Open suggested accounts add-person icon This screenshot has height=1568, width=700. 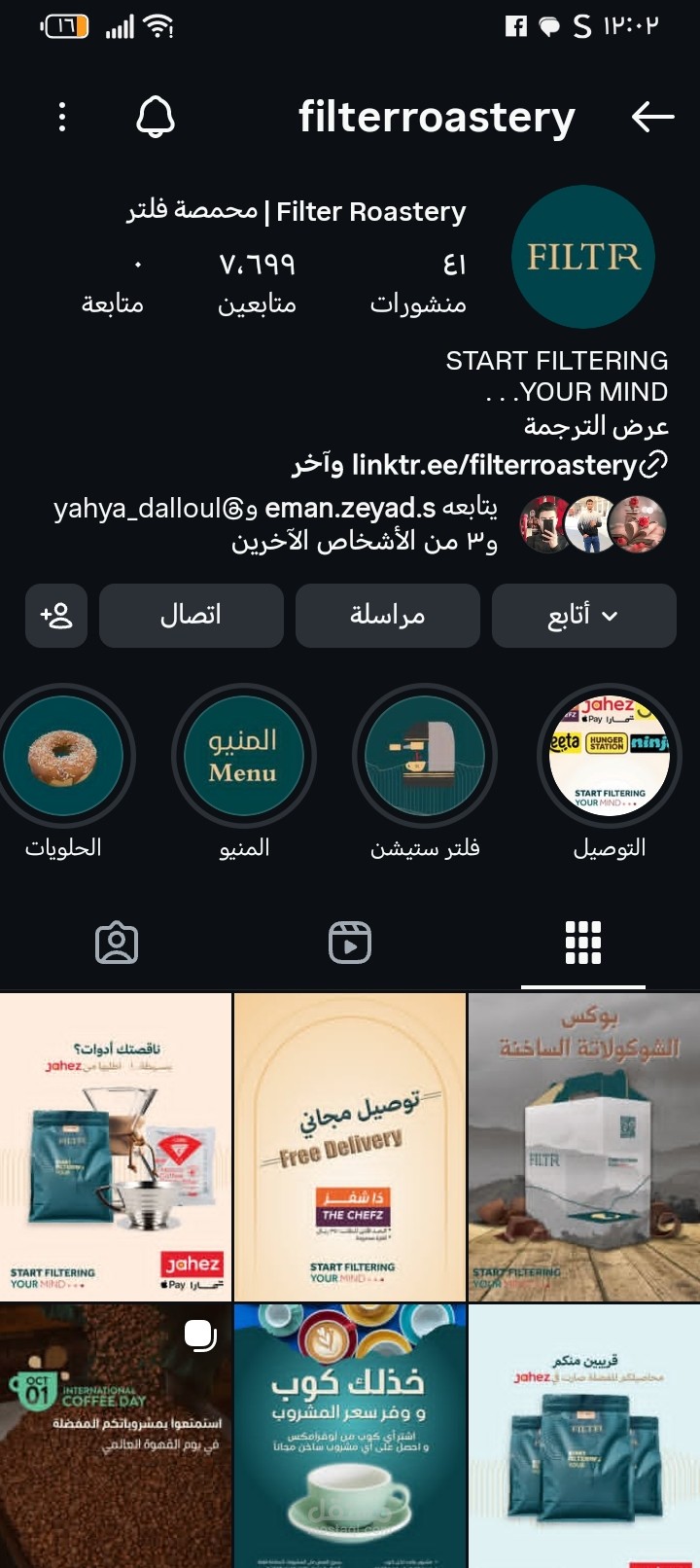point(56,616)
